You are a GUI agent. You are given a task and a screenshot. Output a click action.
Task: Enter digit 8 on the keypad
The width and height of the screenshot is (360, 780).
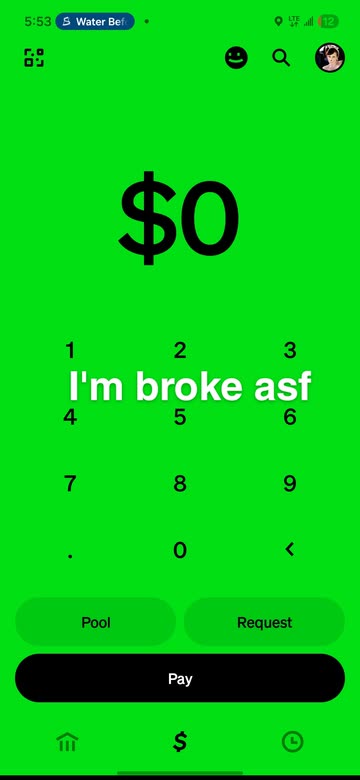click(x=180, y=483)
